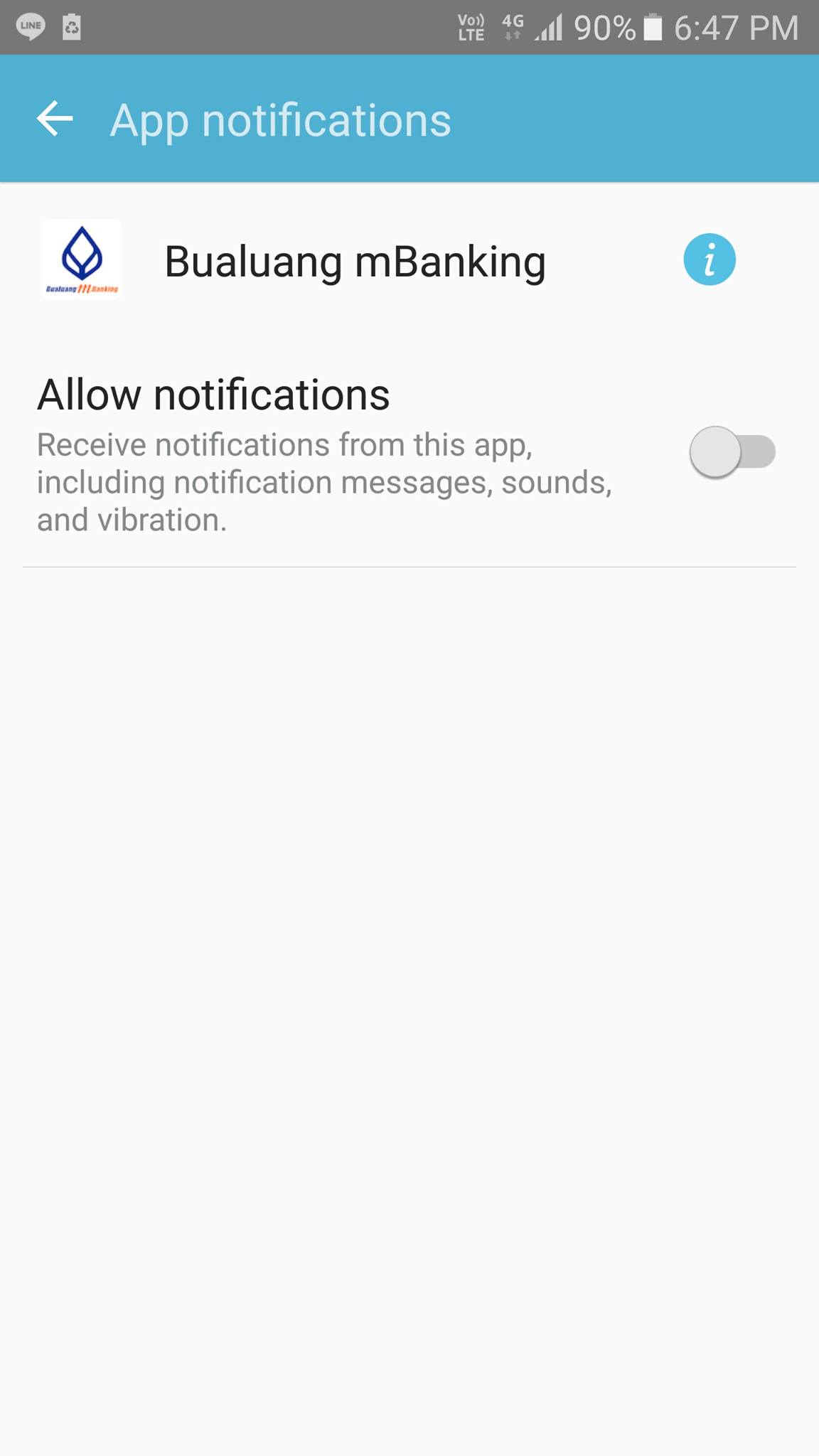Enable Allow notifications switch
The width and height of the screenshot is (819, 1456).
click(x=732, y=452)
